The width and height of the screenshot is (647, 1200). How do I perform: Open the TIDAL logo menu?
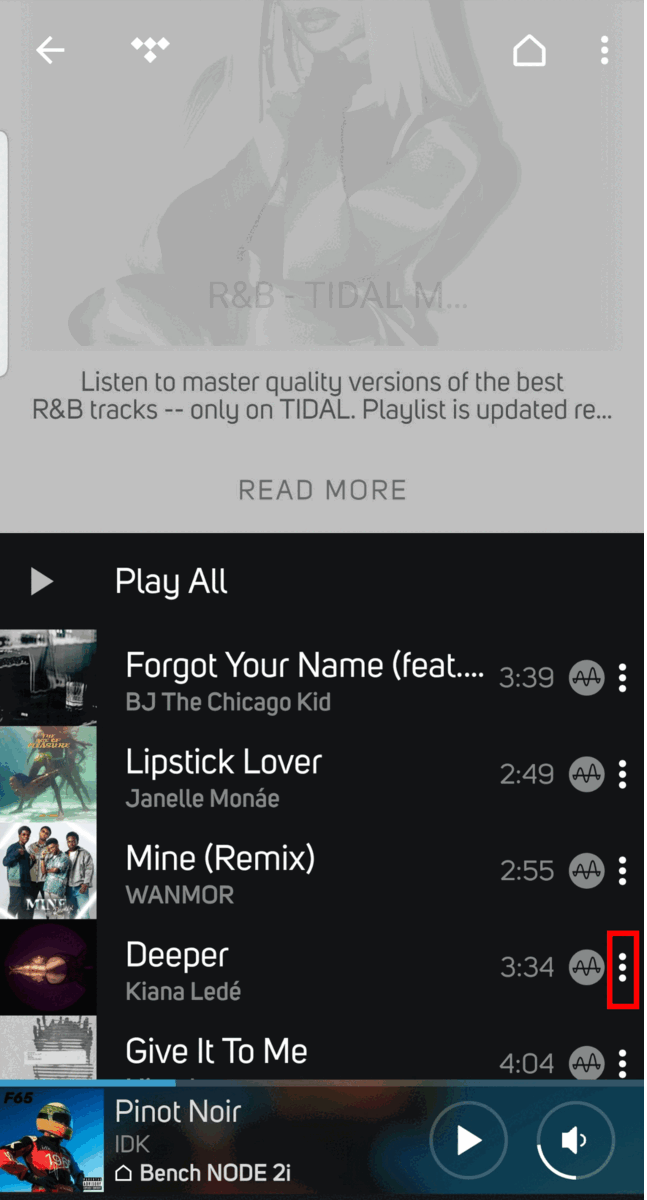click(x=150, y=50)
